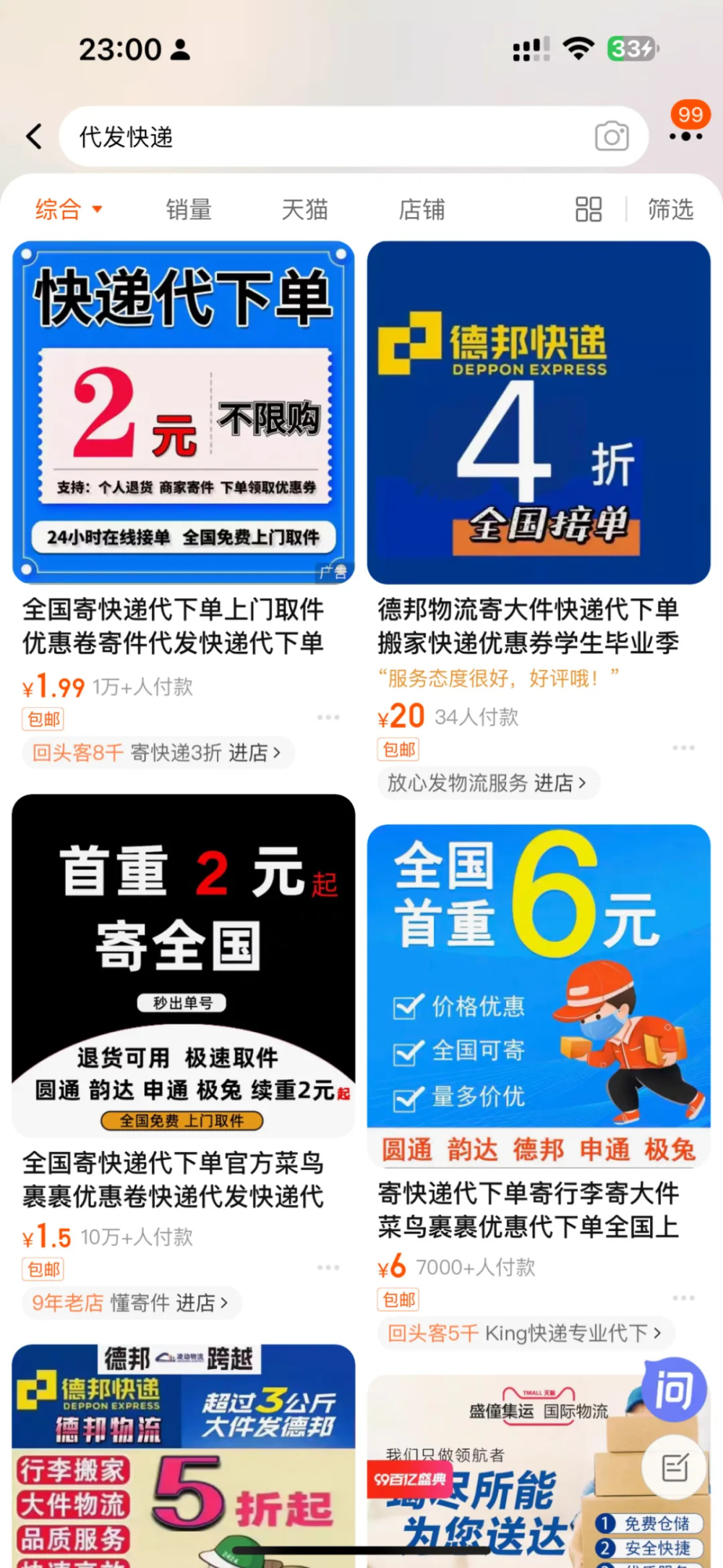The width and height of the screenshot is (723, 1568).
Task: Switch to the 店铺 tab
Action: click(x=422, y=210)
